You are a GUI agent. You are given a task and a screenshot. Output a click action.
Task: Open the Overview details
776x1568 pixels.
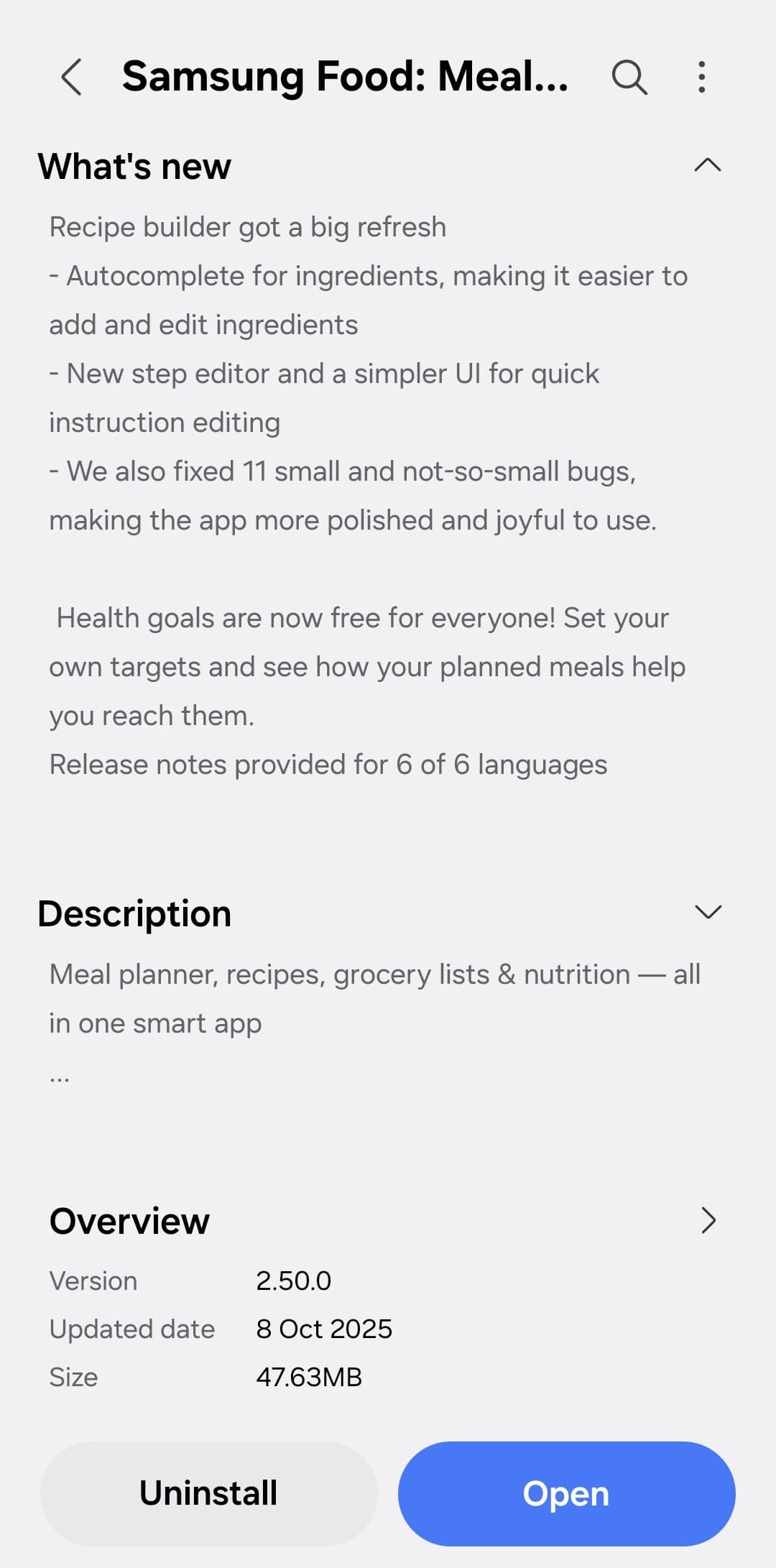click(707, 1220)
